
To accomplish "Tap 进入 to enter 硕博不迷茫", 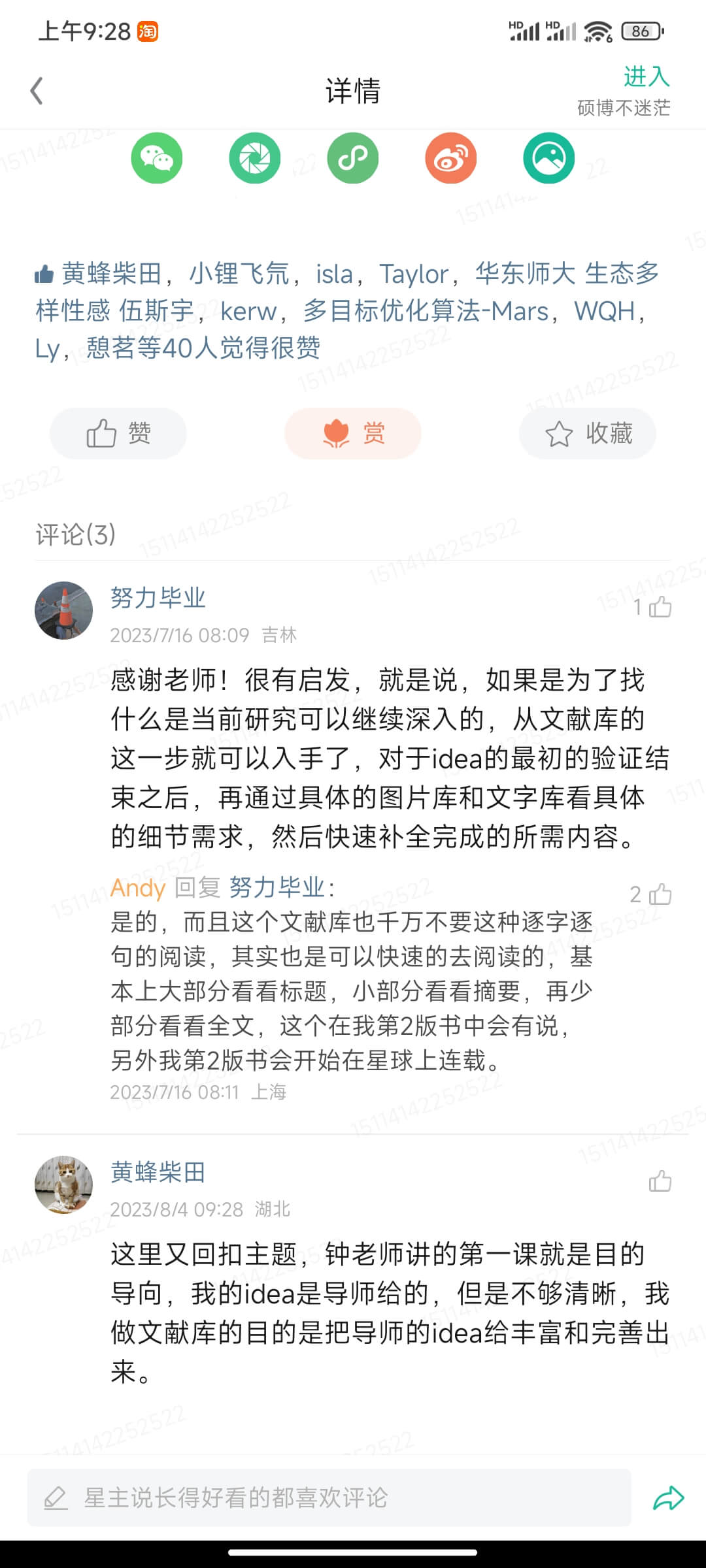I will coord(646,77).
